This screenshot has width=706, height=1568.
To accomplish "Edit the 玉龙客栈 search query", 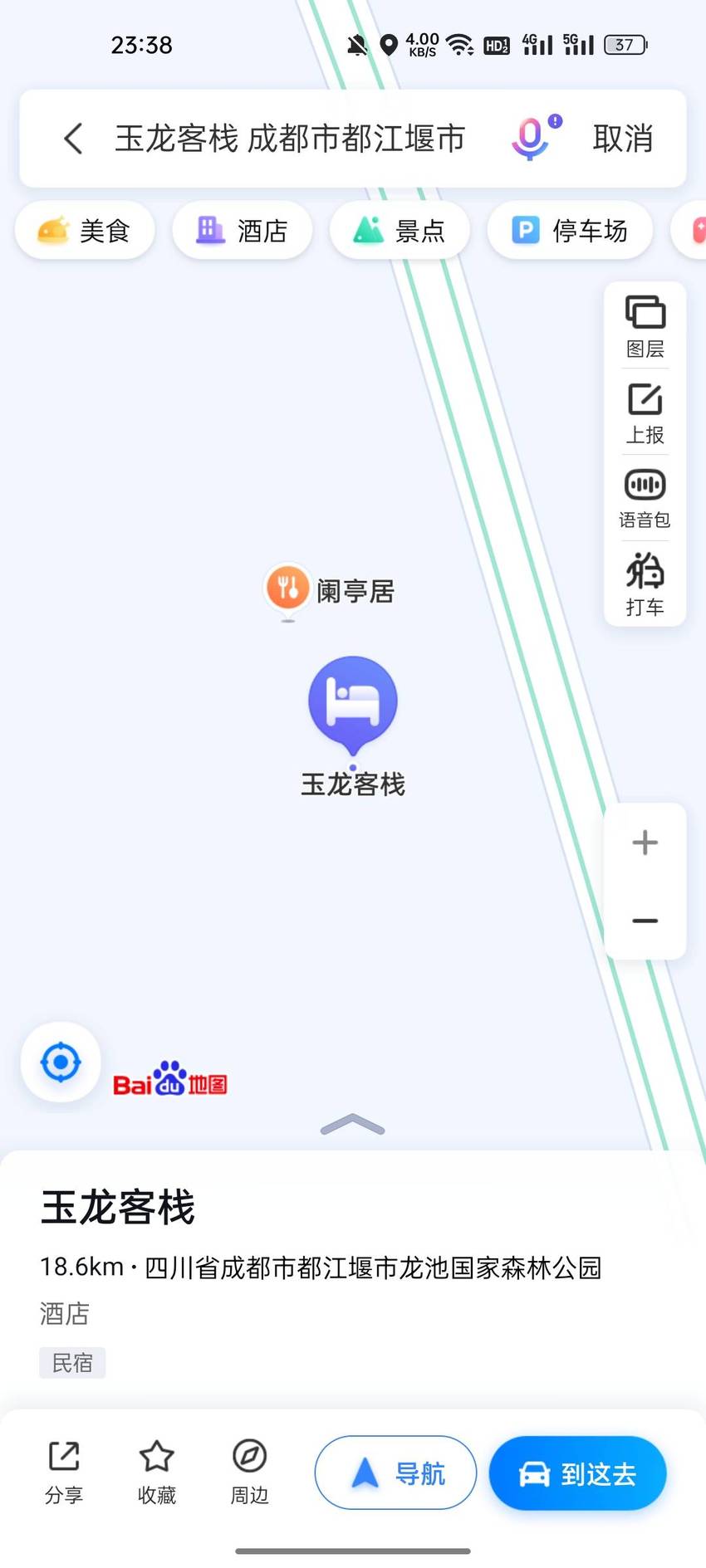I will point(290,139).
